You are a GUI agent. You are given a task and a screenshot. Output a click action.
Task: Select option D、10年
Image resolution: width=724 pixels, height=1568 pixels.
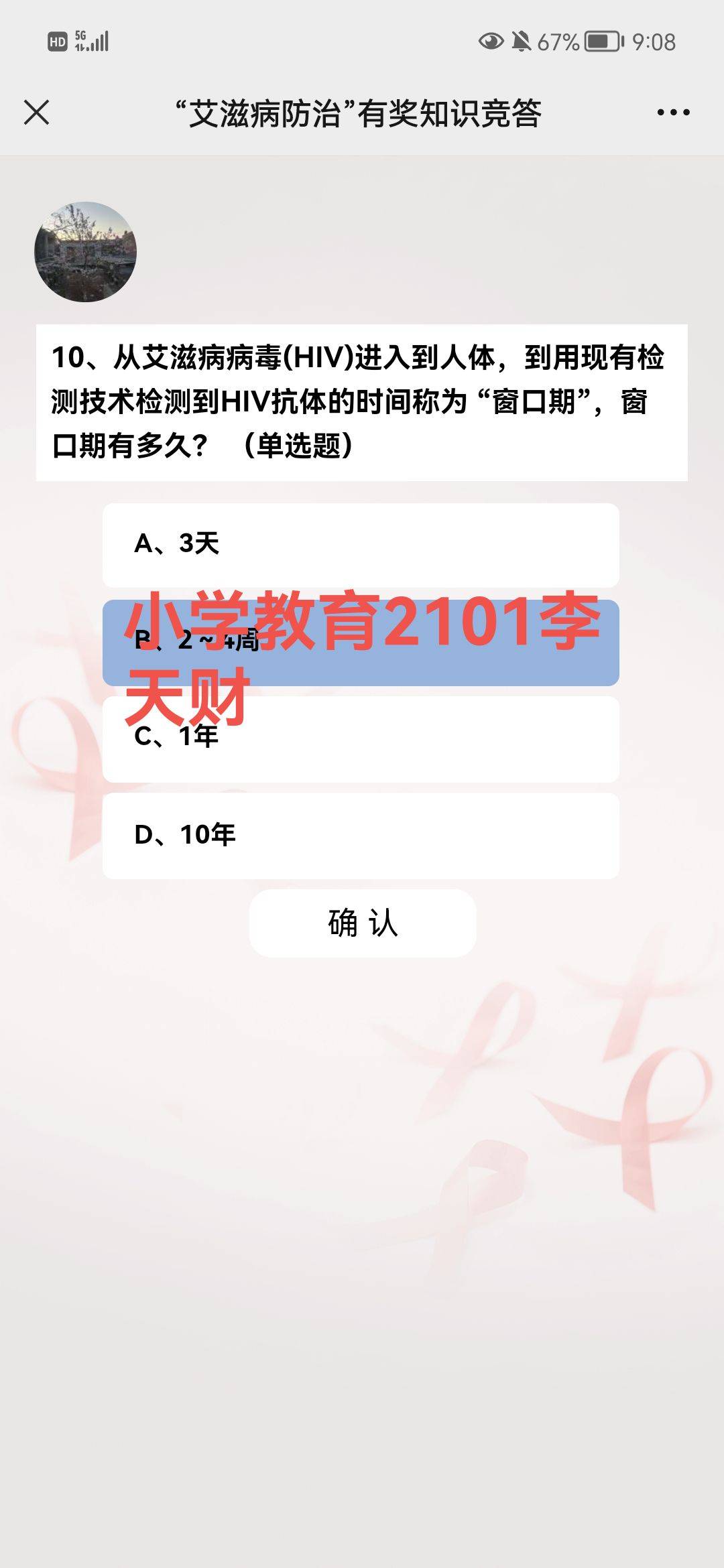(x=361, y=836)
